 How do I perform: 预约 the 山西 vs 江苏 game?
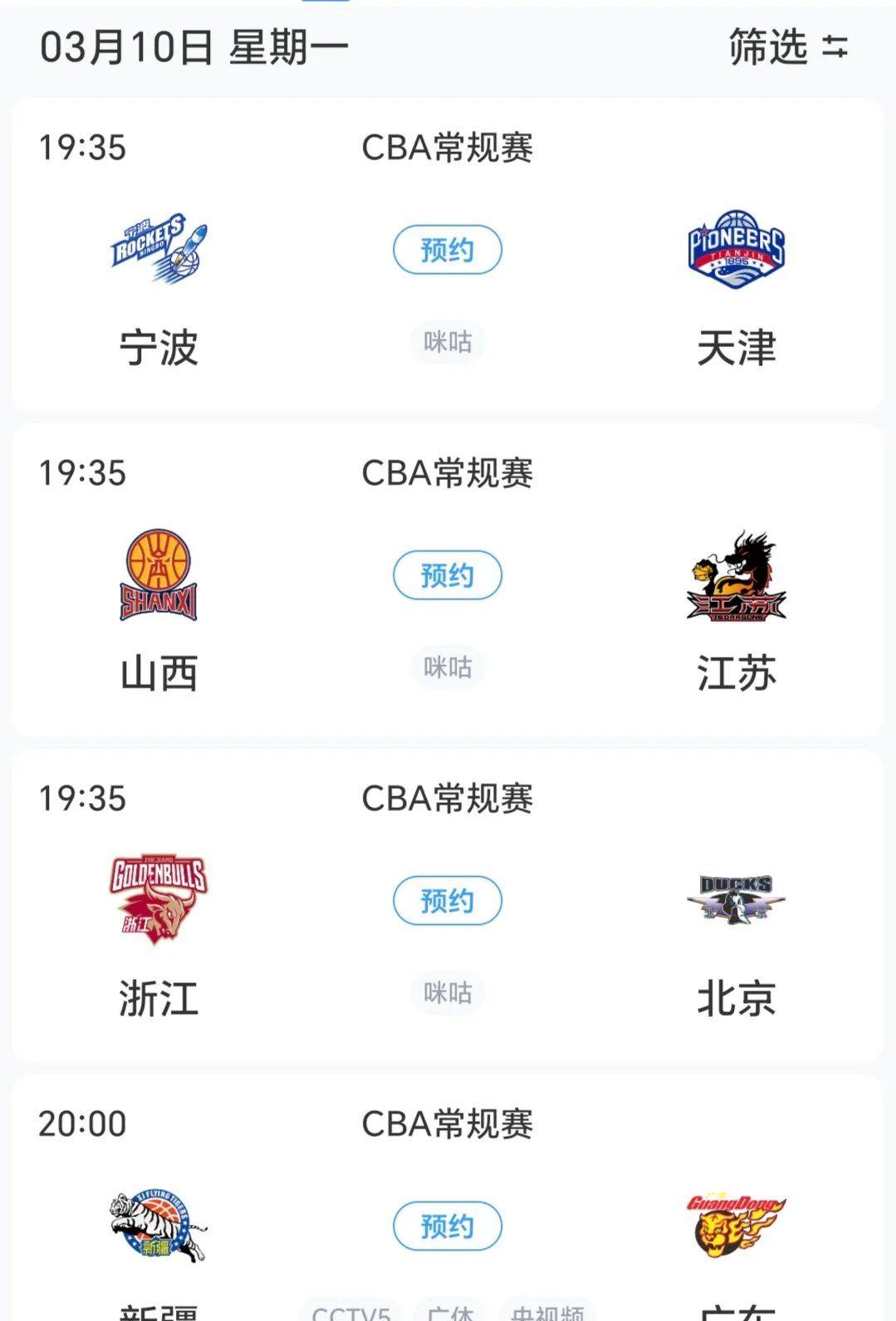tap(448, 575)
